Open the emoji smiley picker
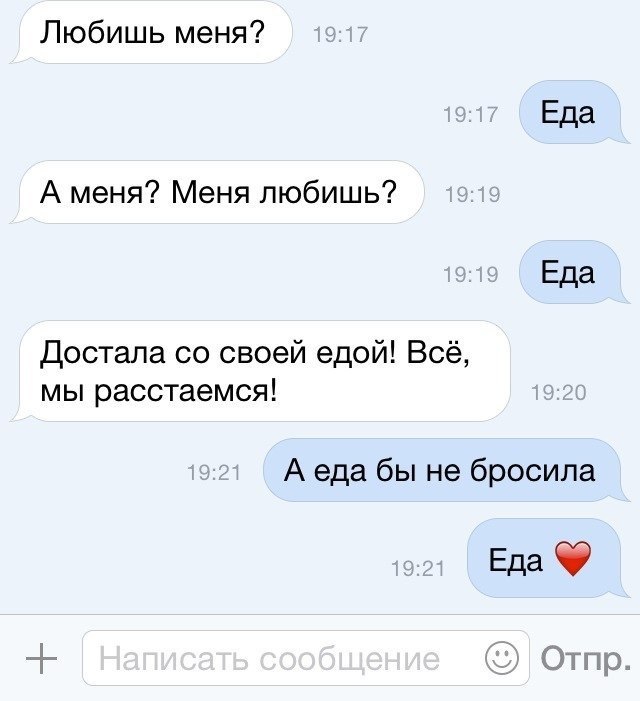Screen dimensions: 640x701 pyautogui.click(x=501, y=658)
